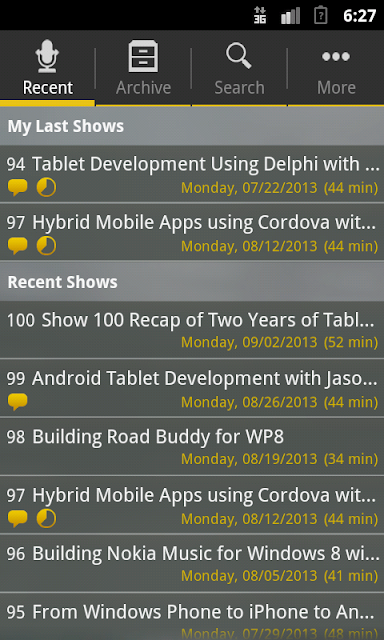Tap the Recent tab
The height and width of the screenshot is (640, 384).
tap(47, 68)
